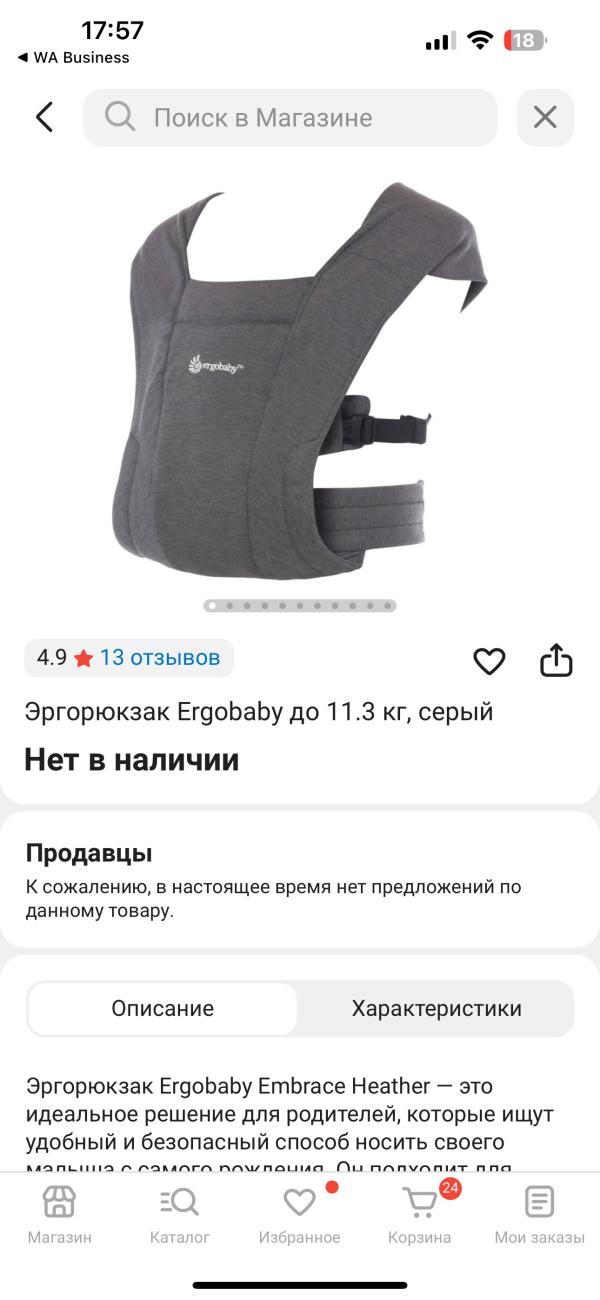Switch to the Характеристики tab
The height and width of the screenshot is (1300, 600).
pyautogui.click(x=436, y=1008)
